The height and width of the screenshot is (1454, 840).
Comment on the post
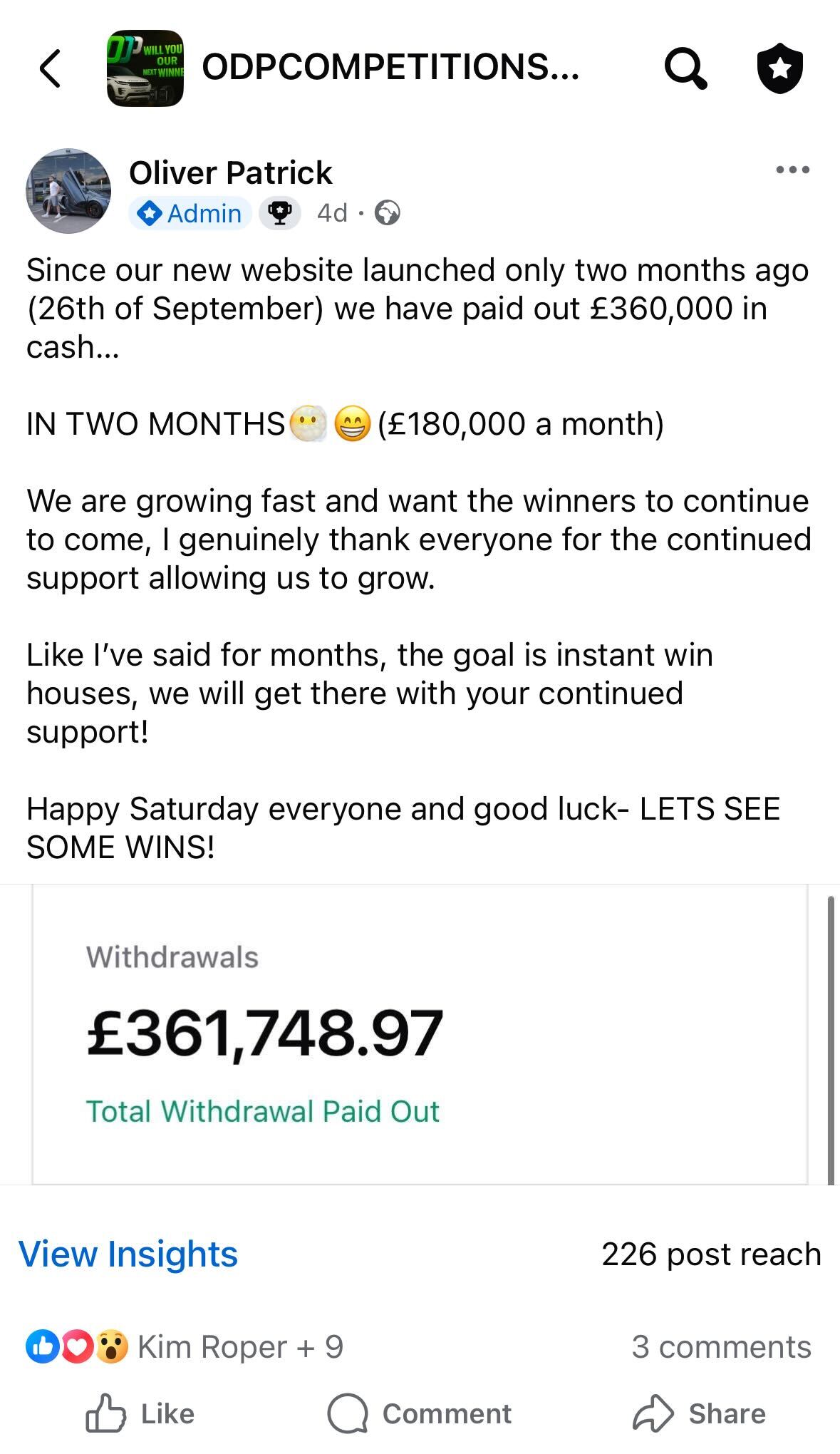click(x=419, y=1413)
